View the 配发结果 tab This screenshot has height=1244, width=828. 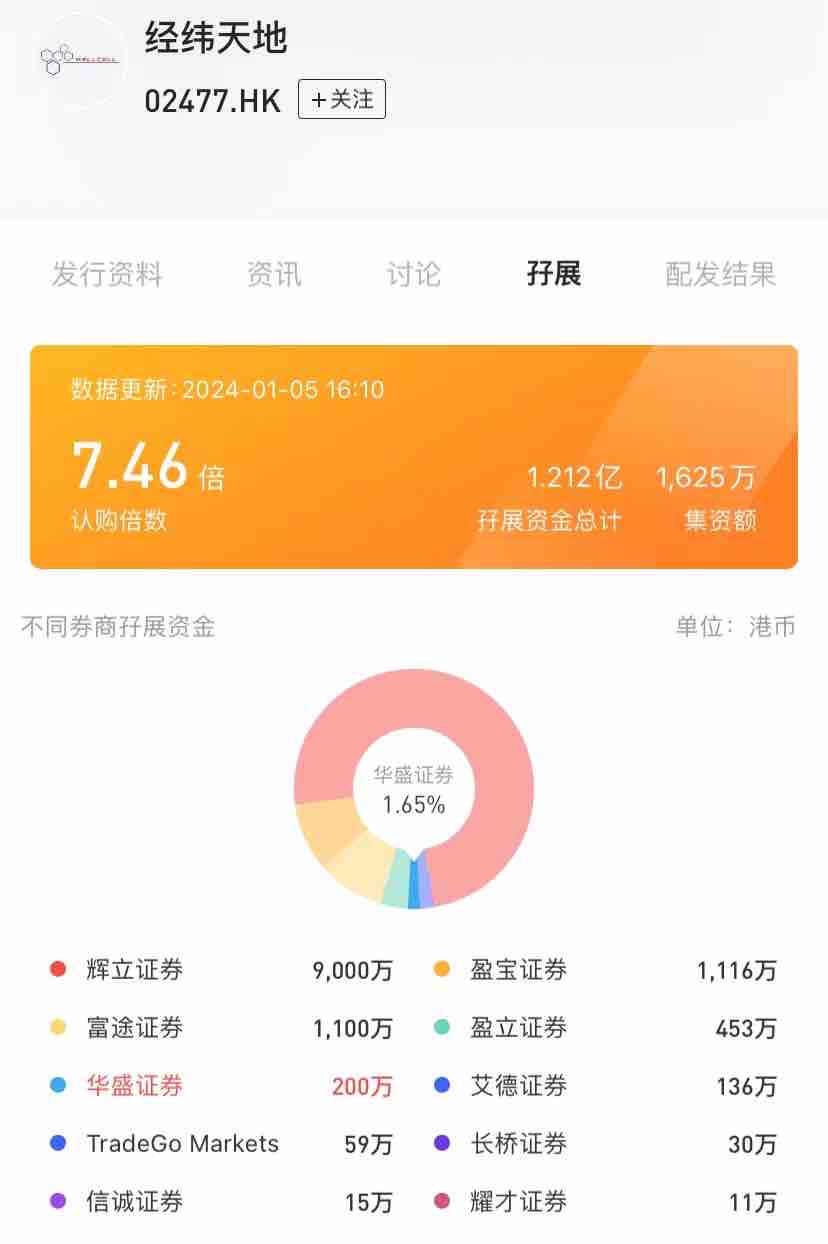point(720,274)
